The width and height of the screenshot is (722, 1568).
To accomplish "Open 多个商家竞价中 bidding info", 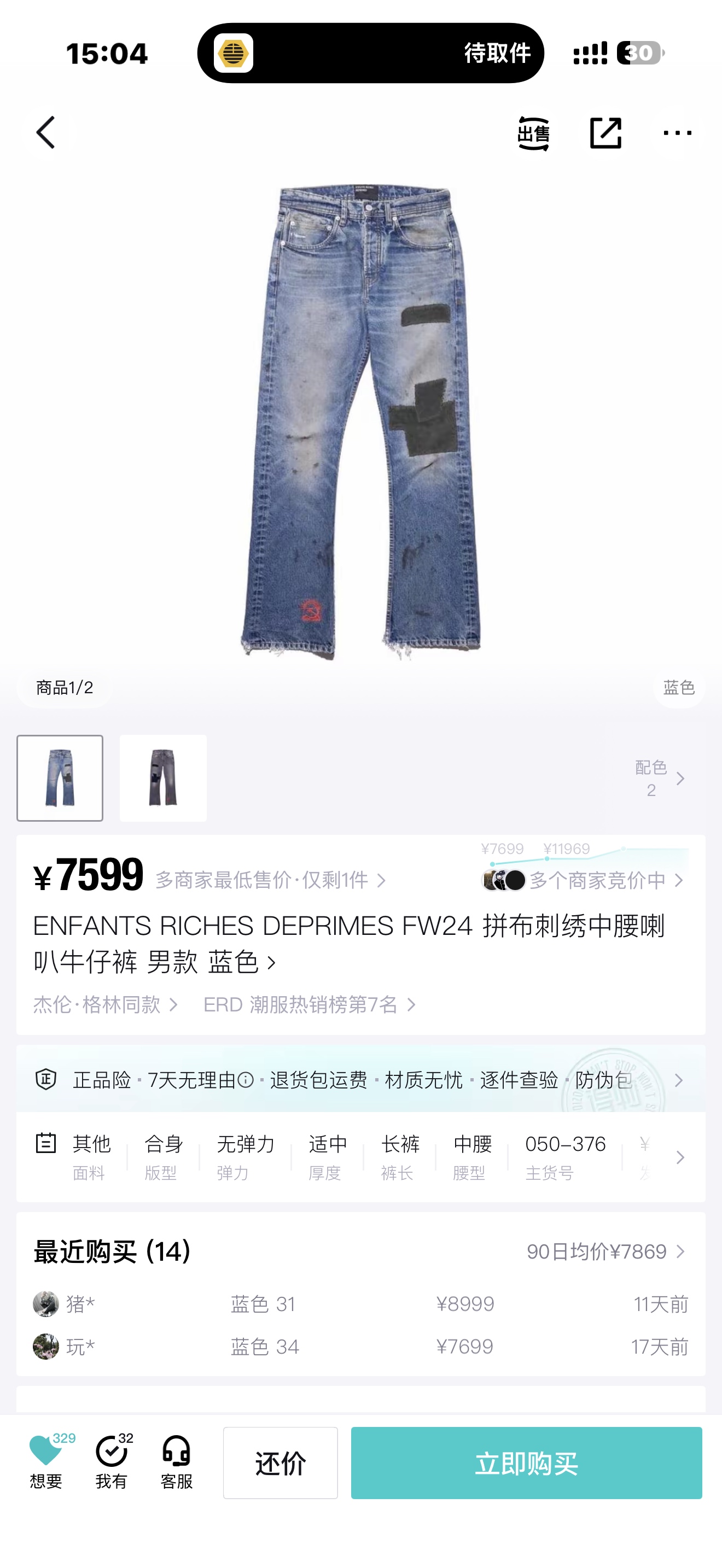I will point(583,880).
